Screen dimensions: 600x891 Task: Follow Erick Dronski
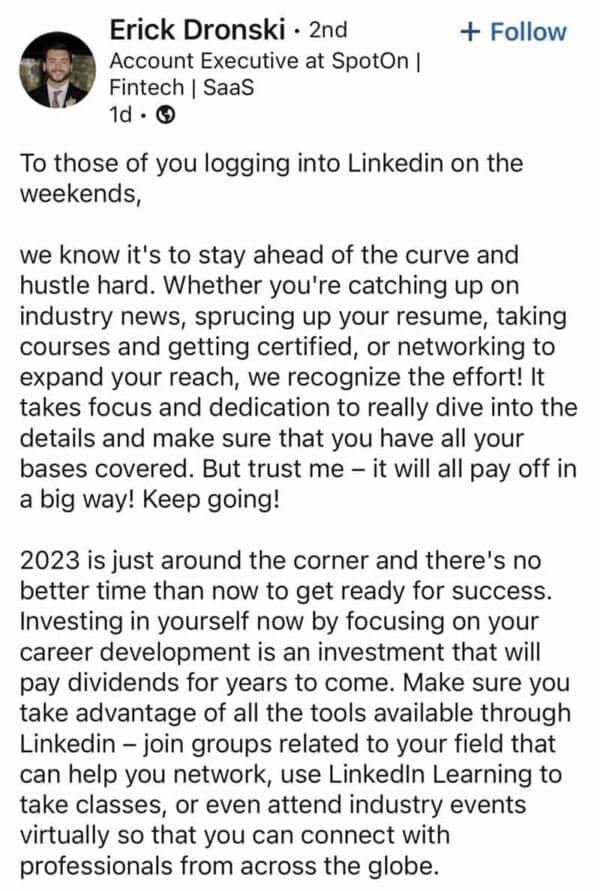513,31
